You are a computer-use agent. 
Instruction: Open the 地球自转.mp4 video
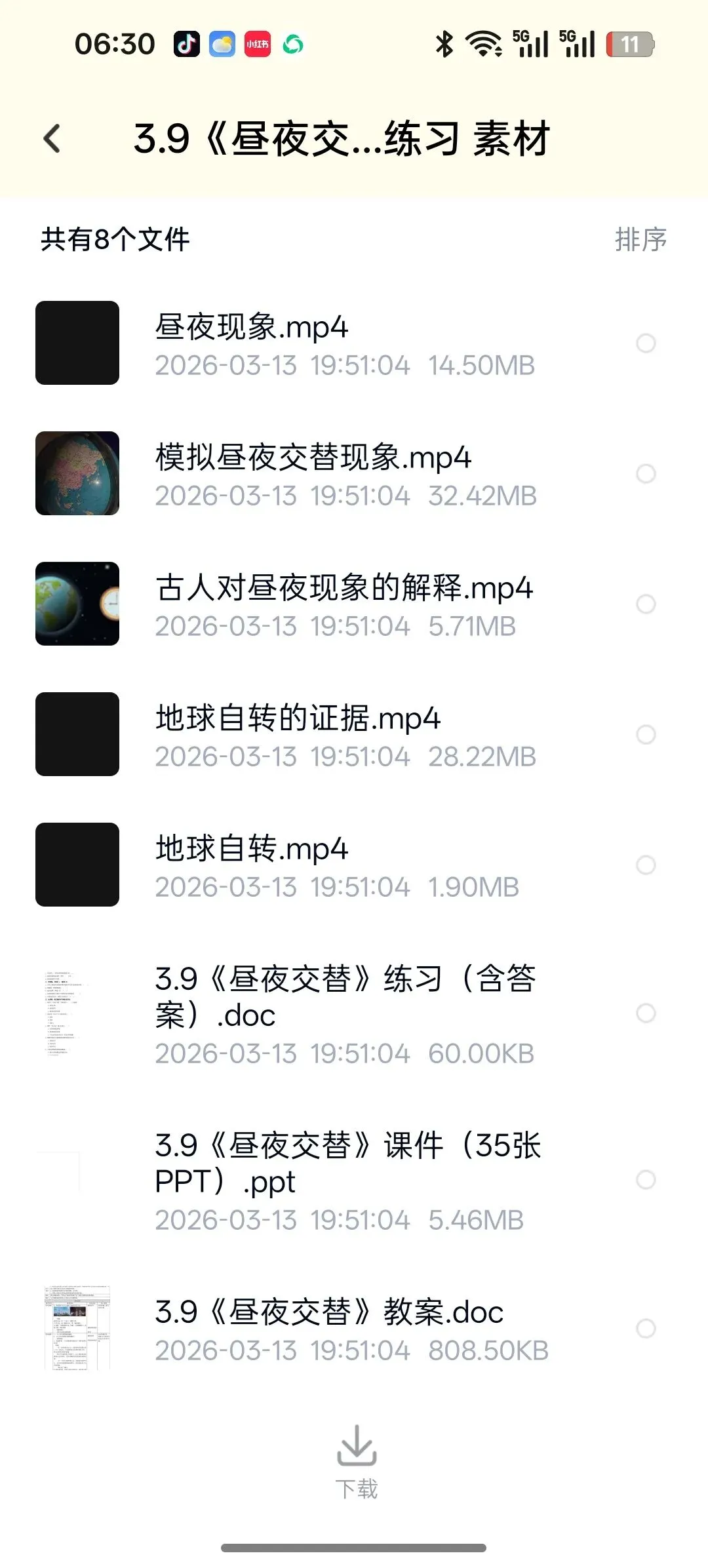point(252,849)
